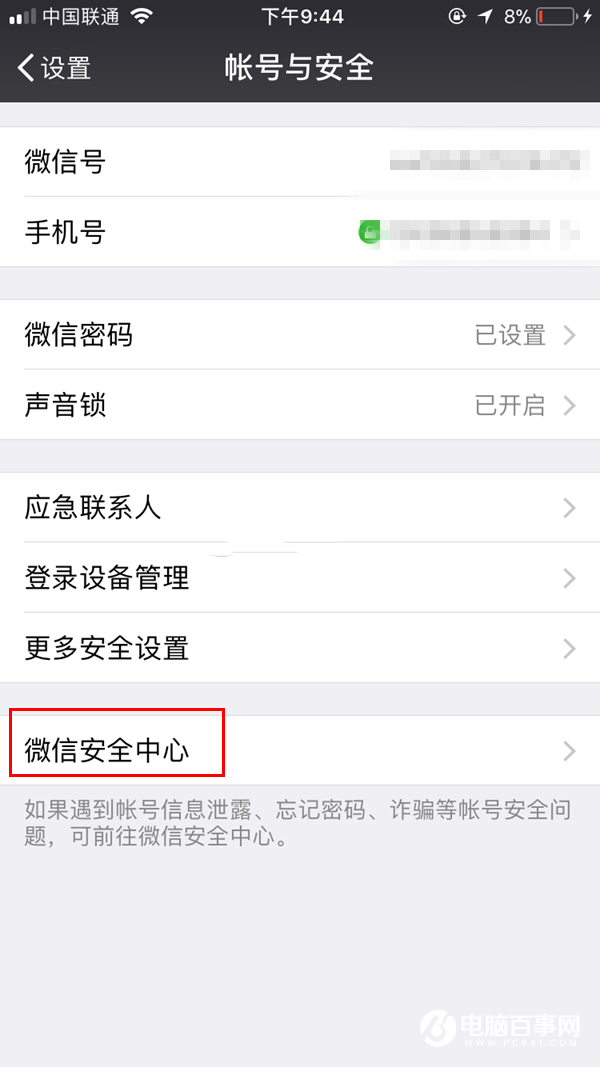The width and height of the screenshot is (600, 1067).
Task: Open 登录设备管理
Action: point(300,578)
